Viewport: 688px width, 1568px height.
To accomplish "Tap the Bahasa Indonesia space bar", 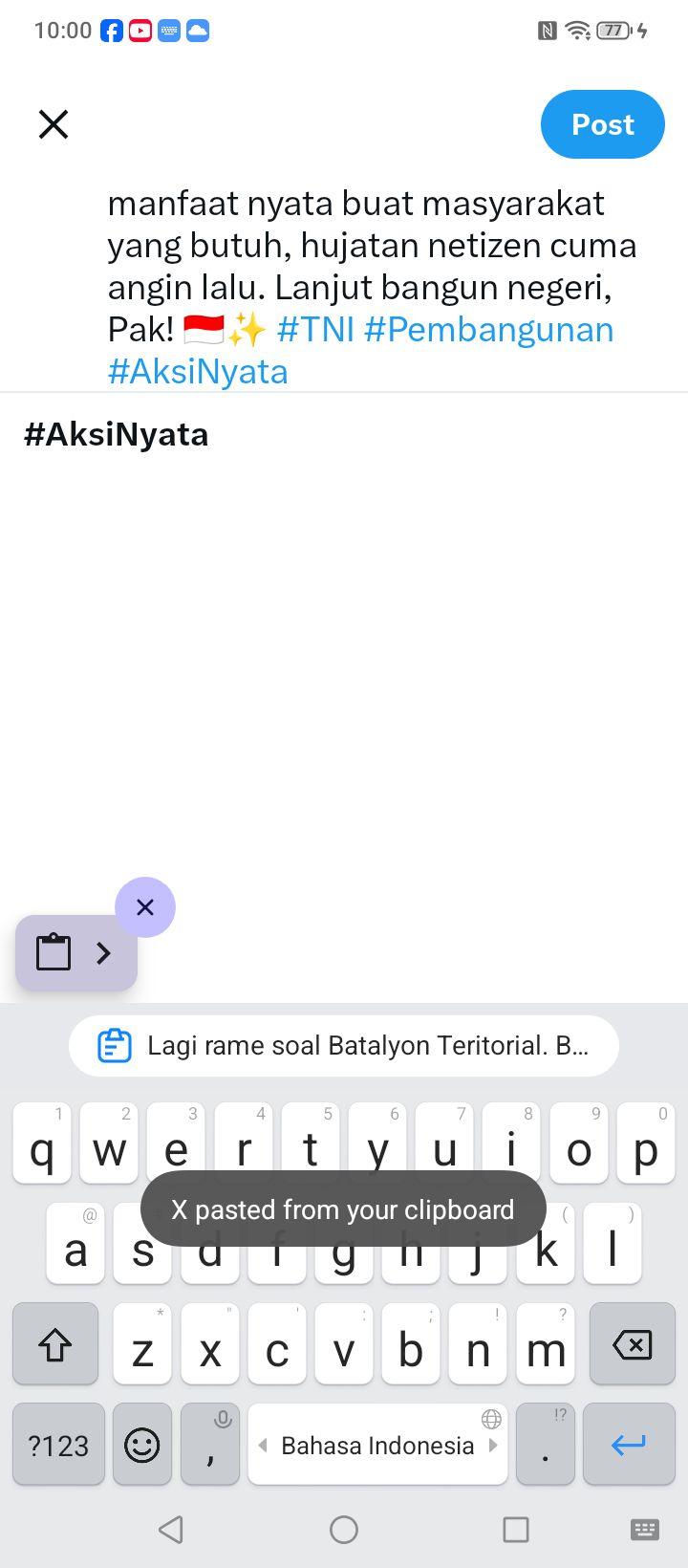I will [377, 1445].
